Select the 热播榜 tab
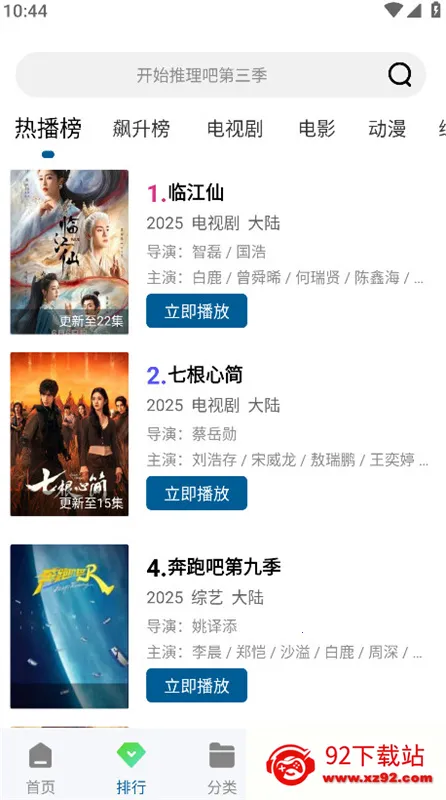The height and width of the screenshot is (800, 446). tap(48, 128)
